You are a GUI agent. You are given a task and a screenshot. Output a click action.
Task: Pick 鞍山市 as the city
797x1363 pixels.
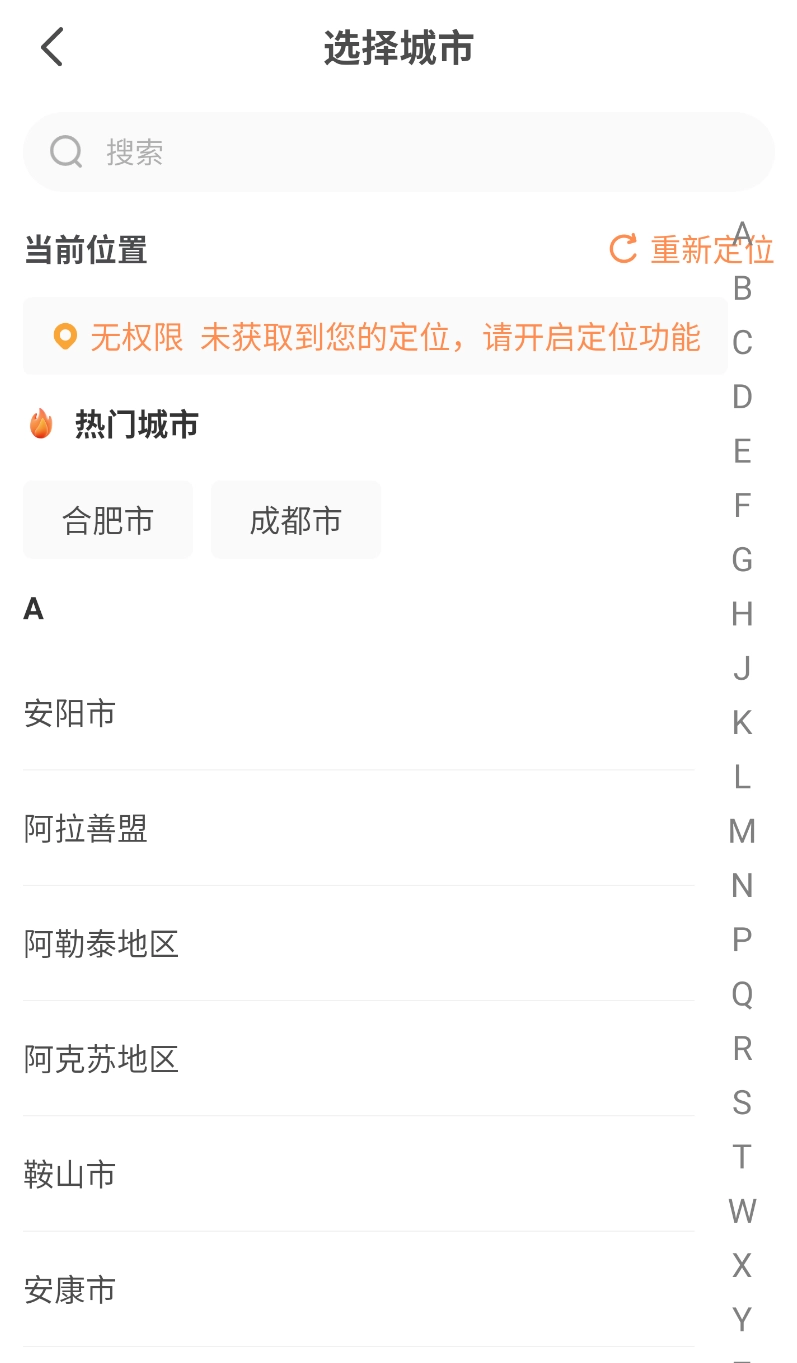point(70,1174)
